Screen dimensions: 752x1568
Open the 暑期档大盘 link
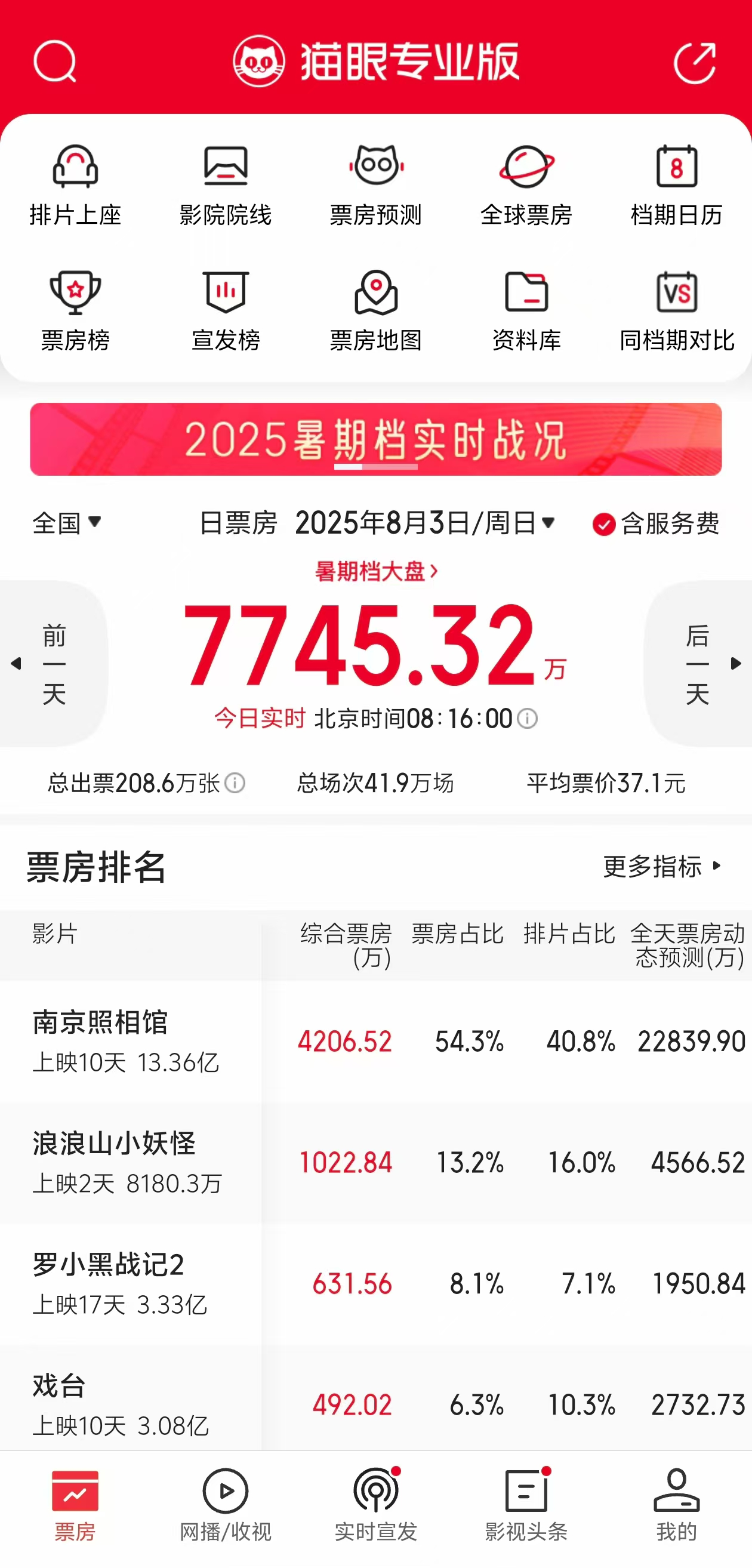tap(375, 571)
